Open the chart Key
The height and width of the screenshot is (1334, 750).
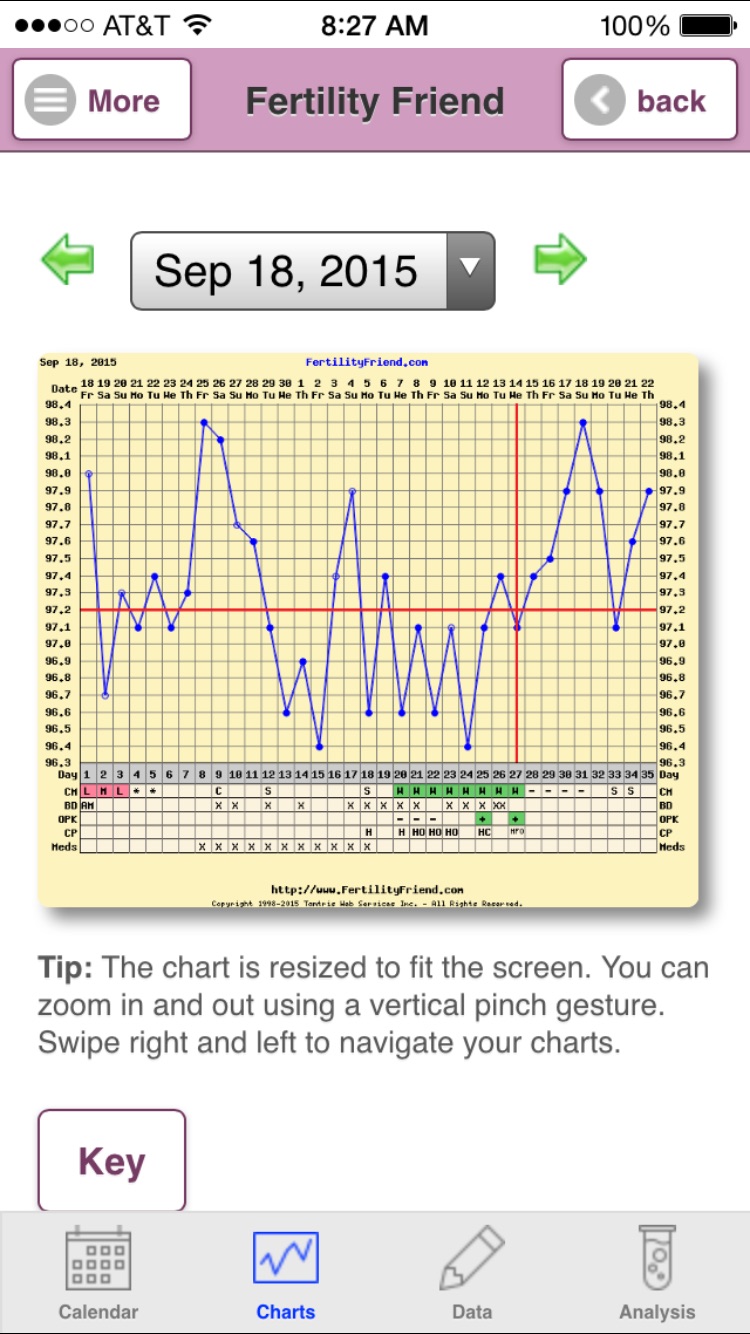pyautogui.click(x=112, y=1160)
